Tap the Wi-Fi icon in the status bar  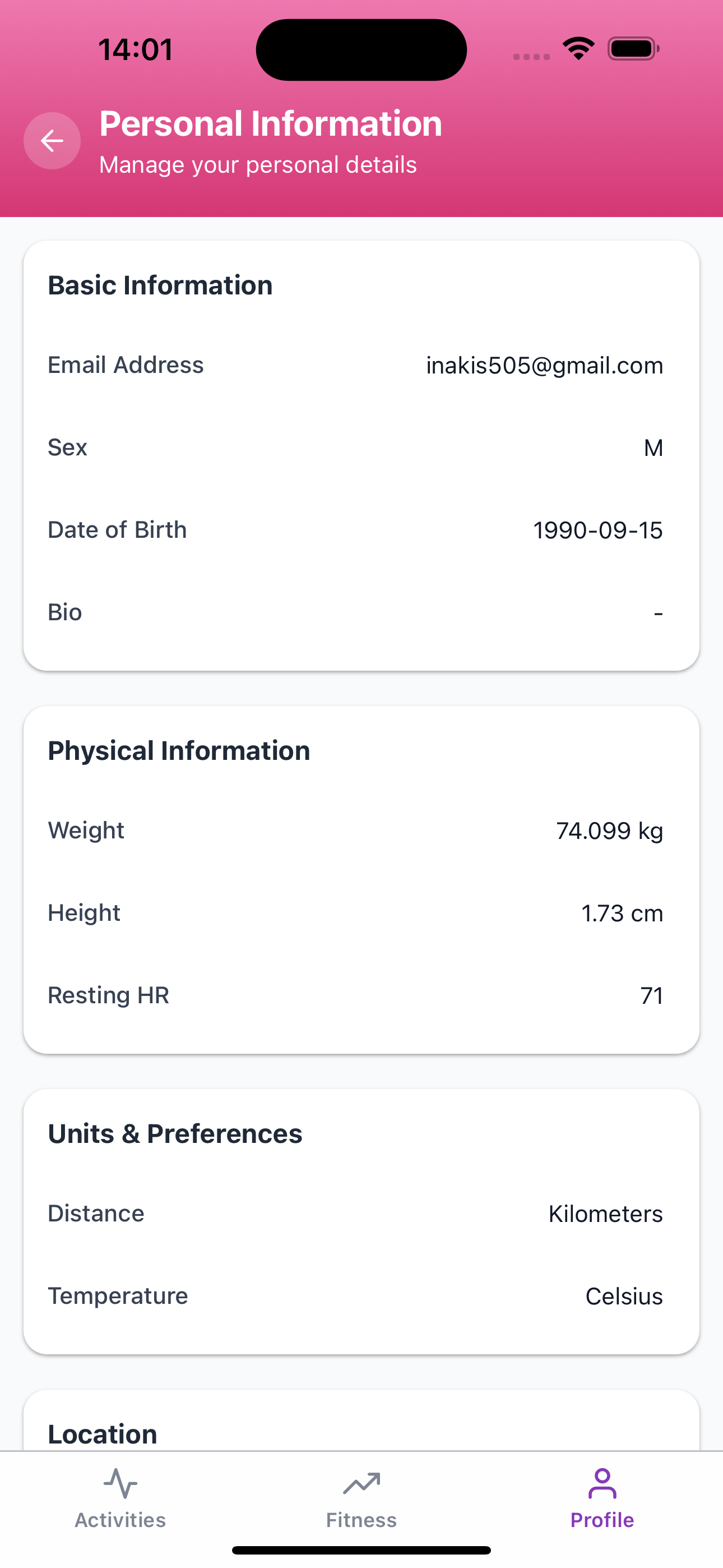click(577, 49)
